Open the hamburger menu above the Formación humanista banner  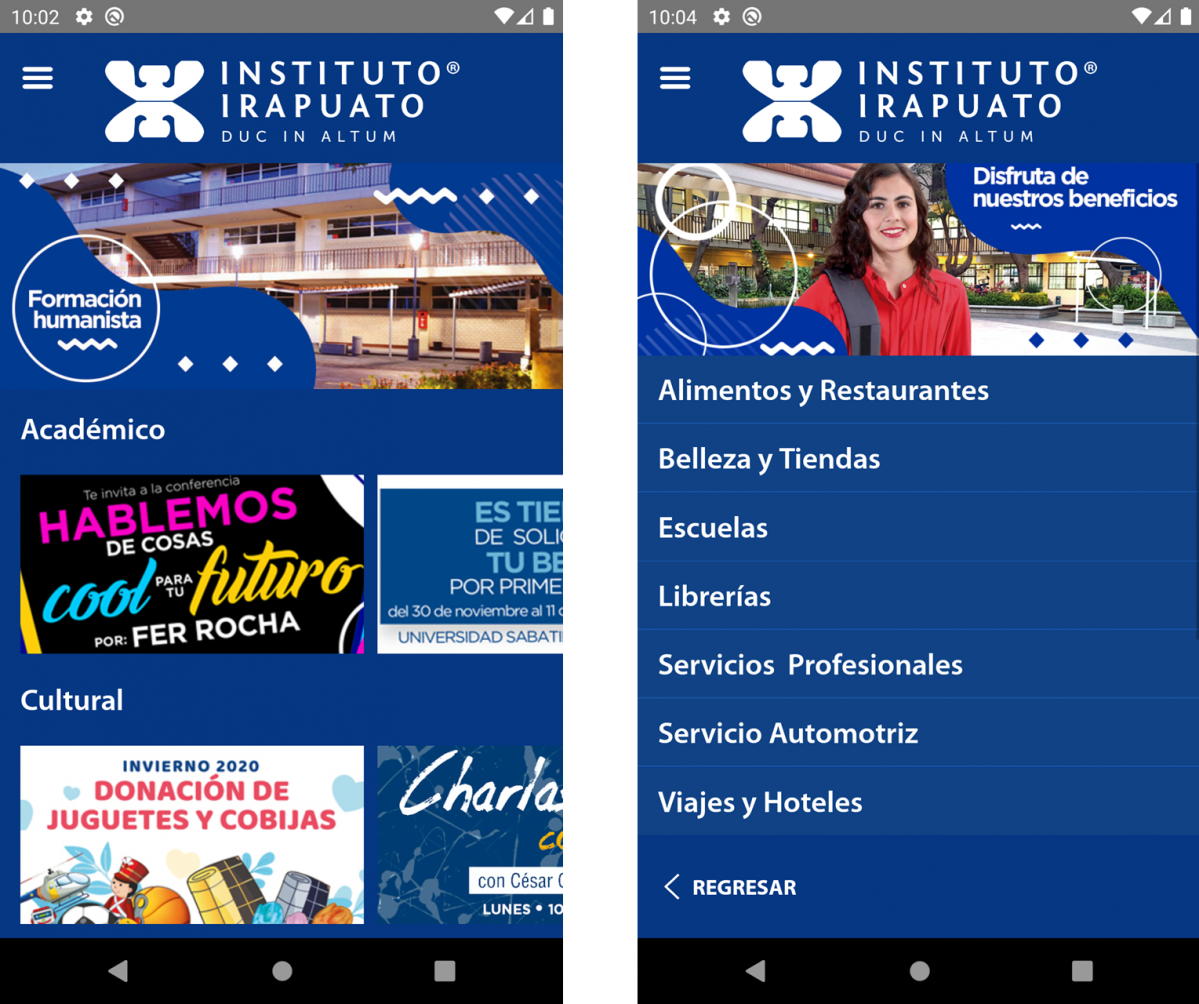[38, 78]
